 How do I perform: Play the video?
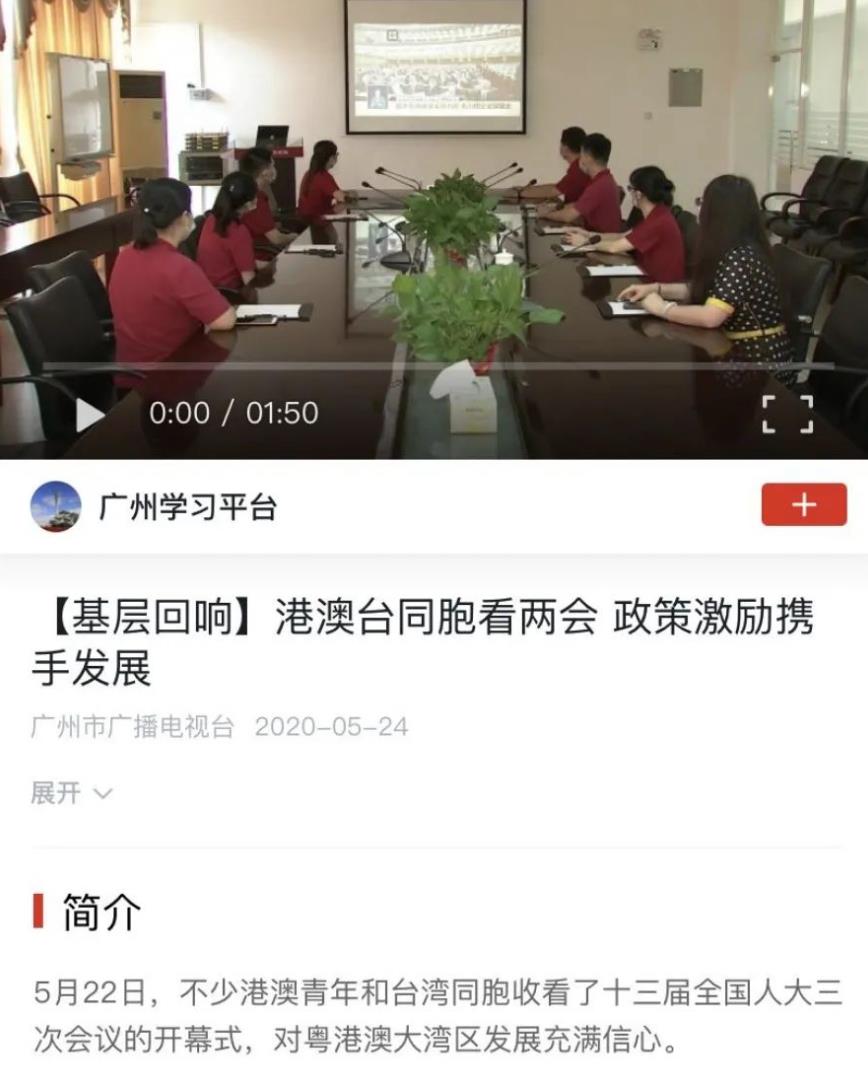coord(89,414)
